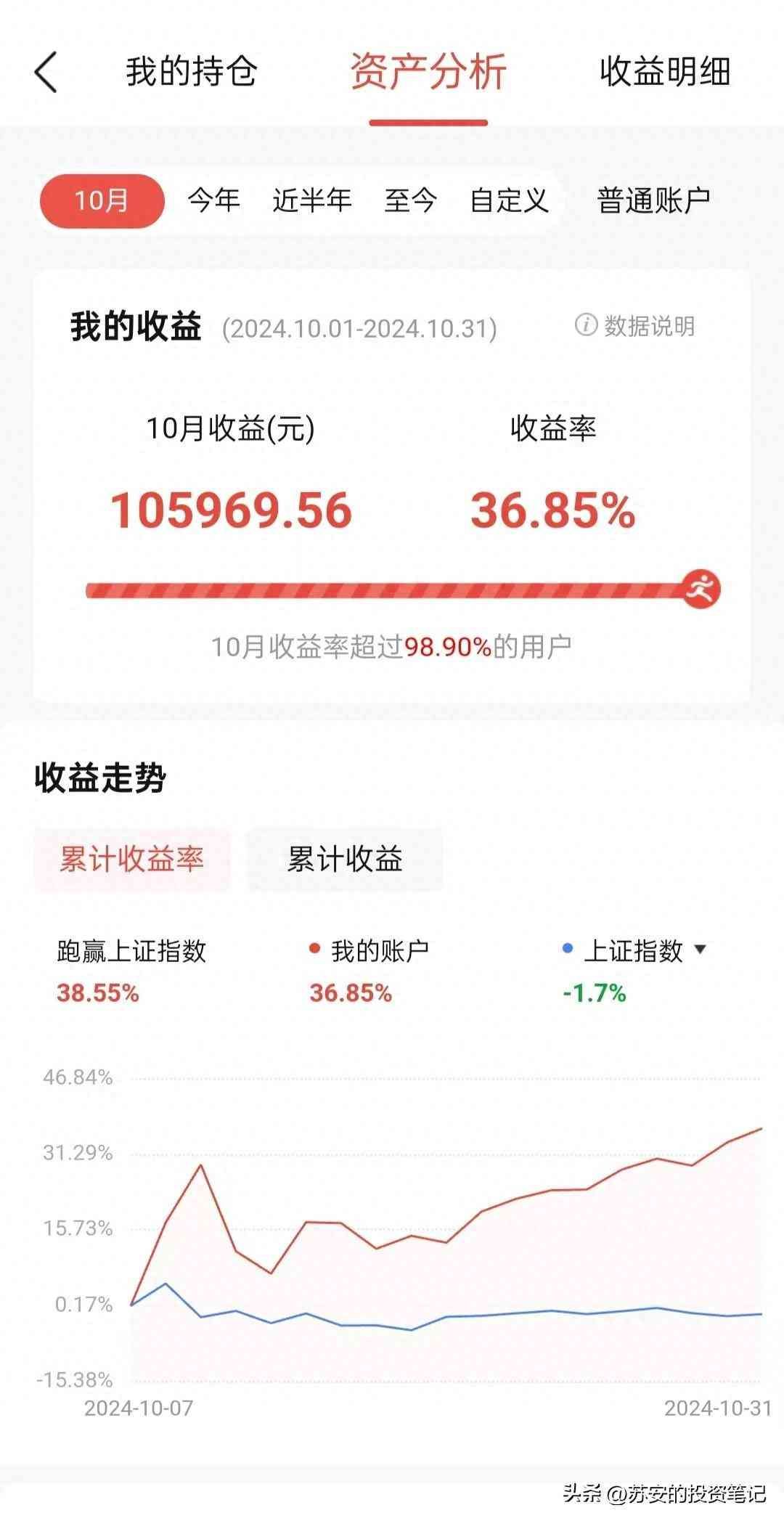Choose a 自定义 date range

pyautogui.click(x=510, y=200)
